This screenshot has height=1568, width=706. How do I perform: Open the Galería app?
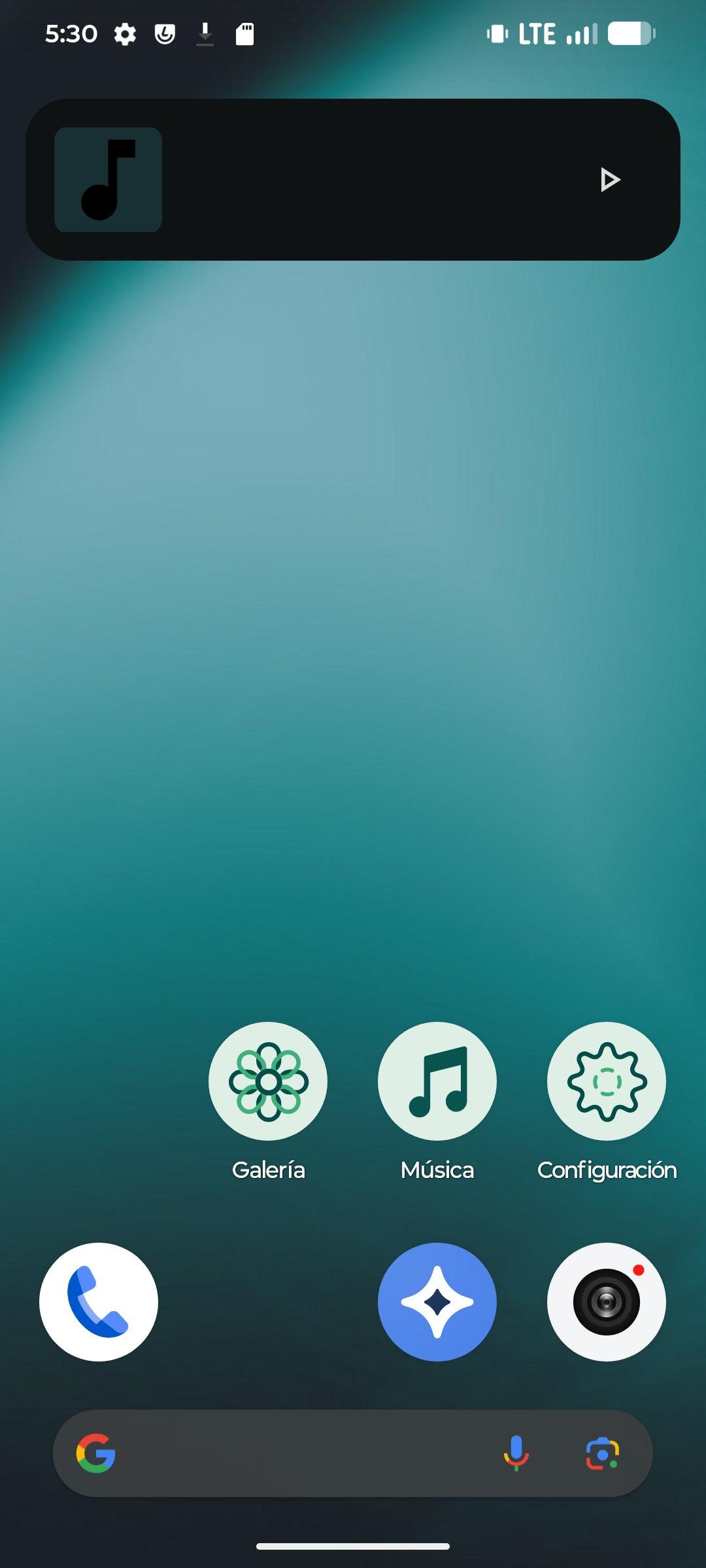point(268,1081)
